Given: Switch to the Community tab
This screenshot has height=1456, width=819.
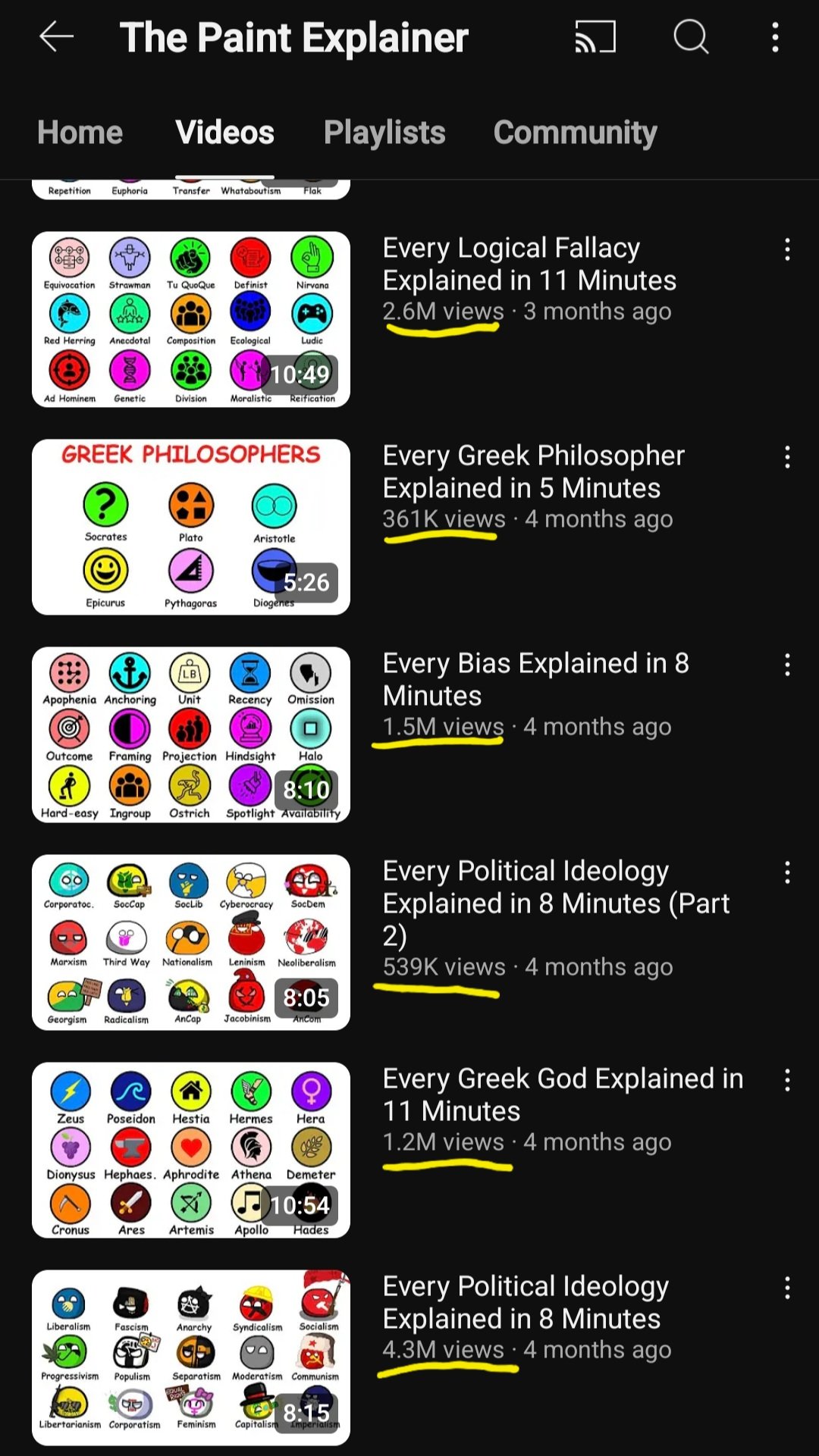Looking at the screenshot, I should 575,133.
